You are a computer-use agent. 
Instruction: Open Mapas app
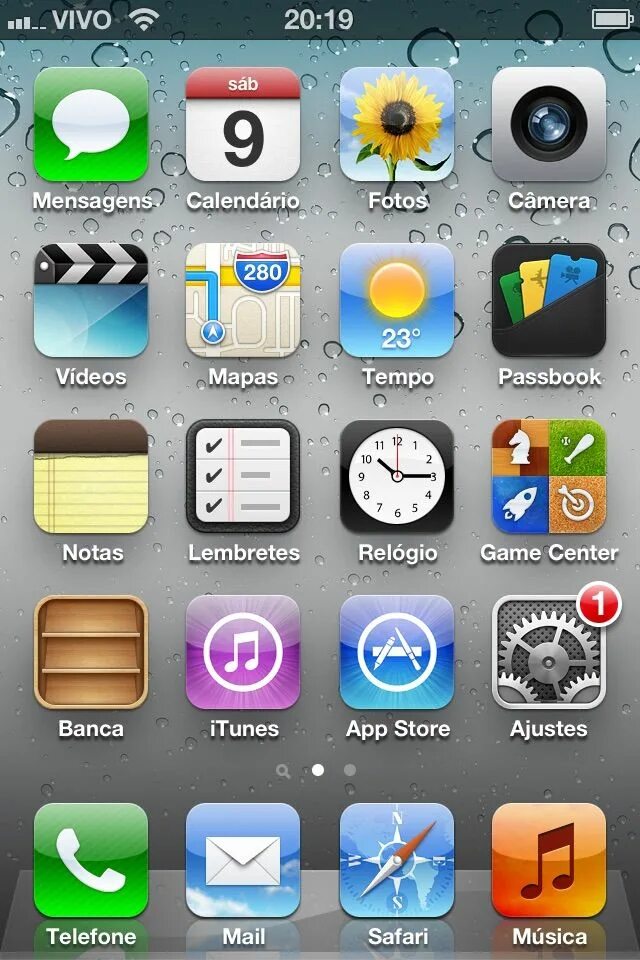[x=243, y=300]
